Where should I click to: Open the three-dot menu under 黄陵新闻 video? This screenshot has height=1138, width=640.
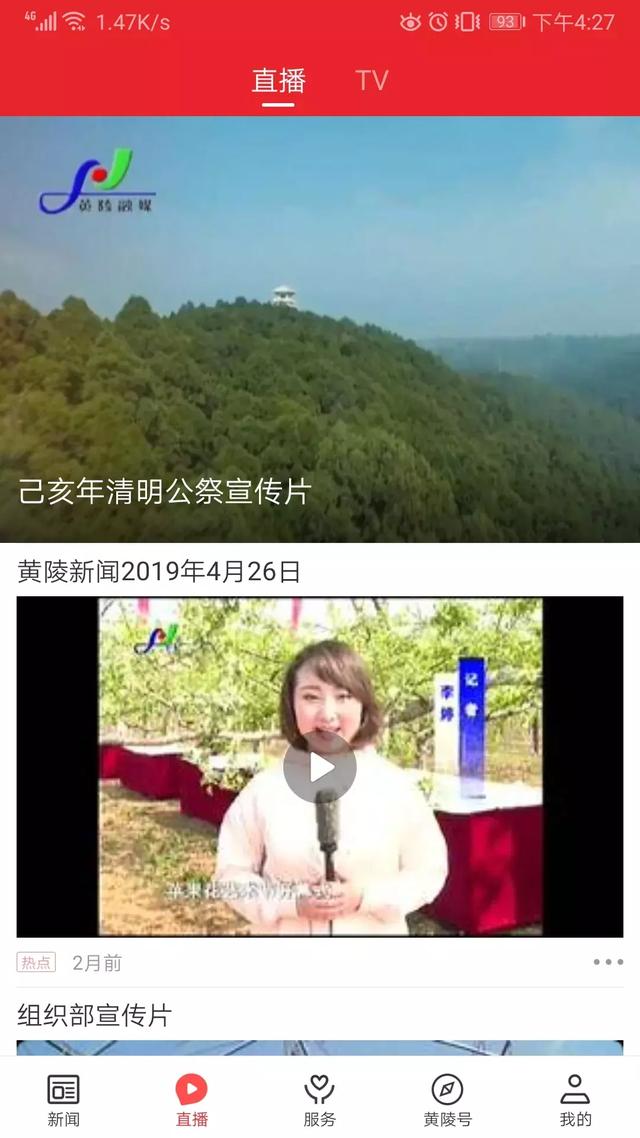[x=608, y=962]
